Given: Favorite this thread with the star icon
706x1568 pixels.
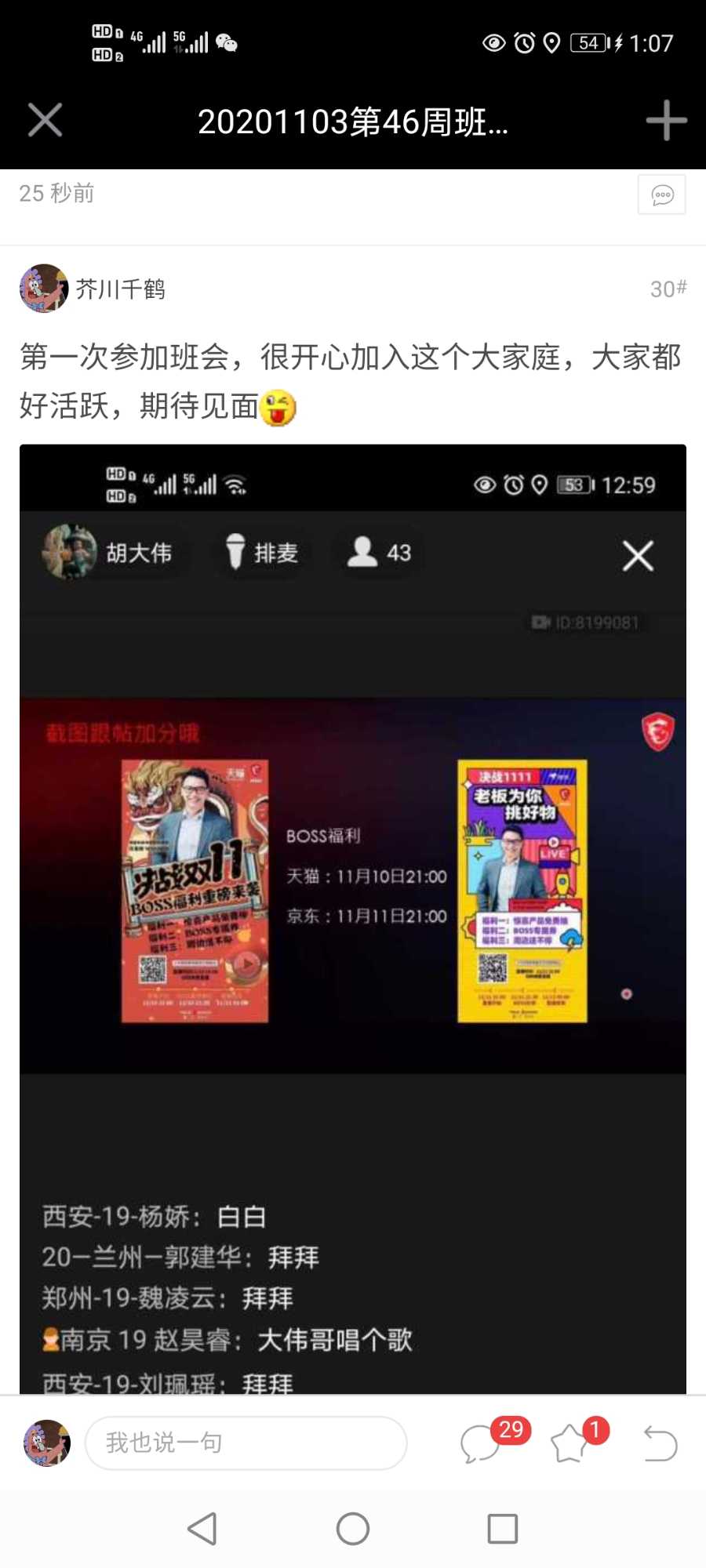Looking at the screenshot, I should pyautogui.click(x=570, y=1444).
